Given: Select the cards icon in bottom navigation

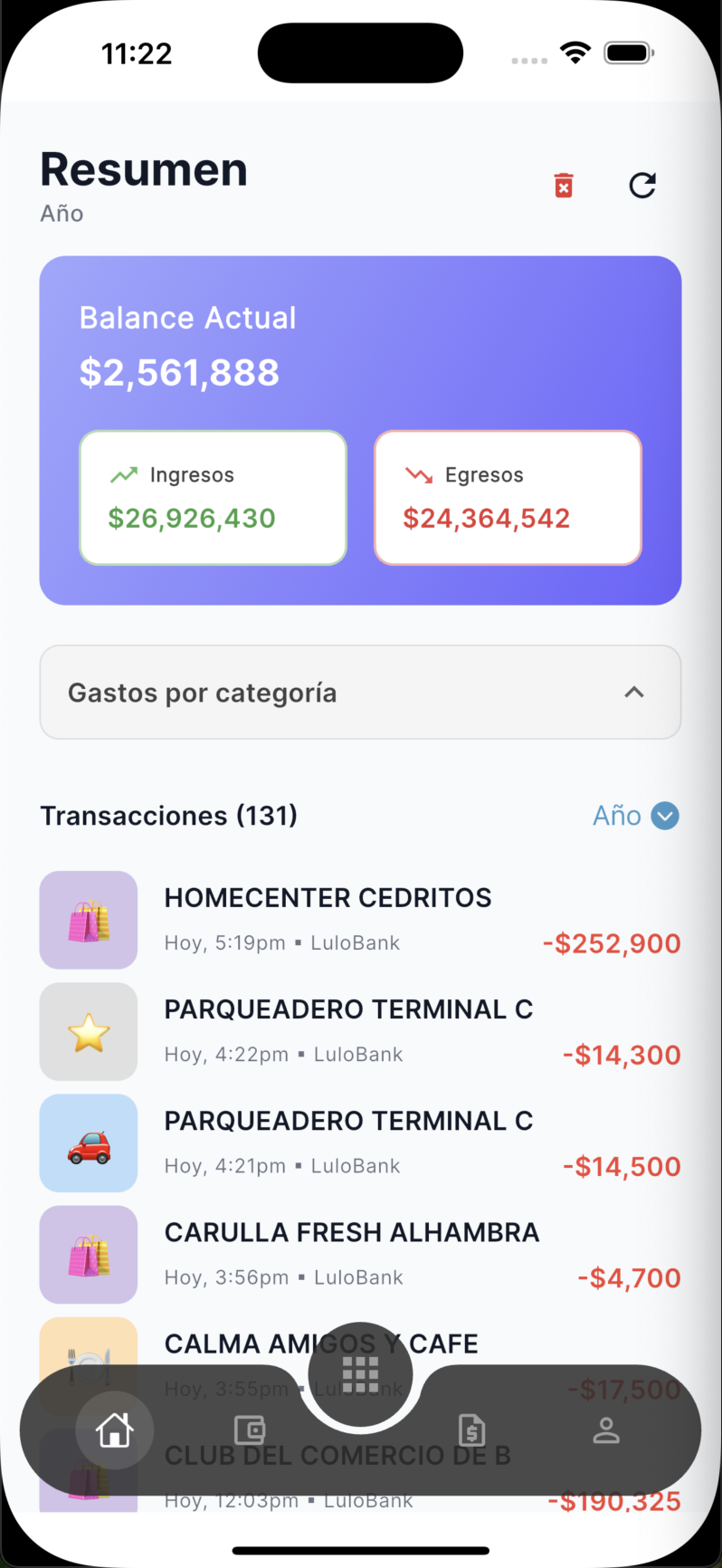Looking at the screenshot, I should point(248,1429).
